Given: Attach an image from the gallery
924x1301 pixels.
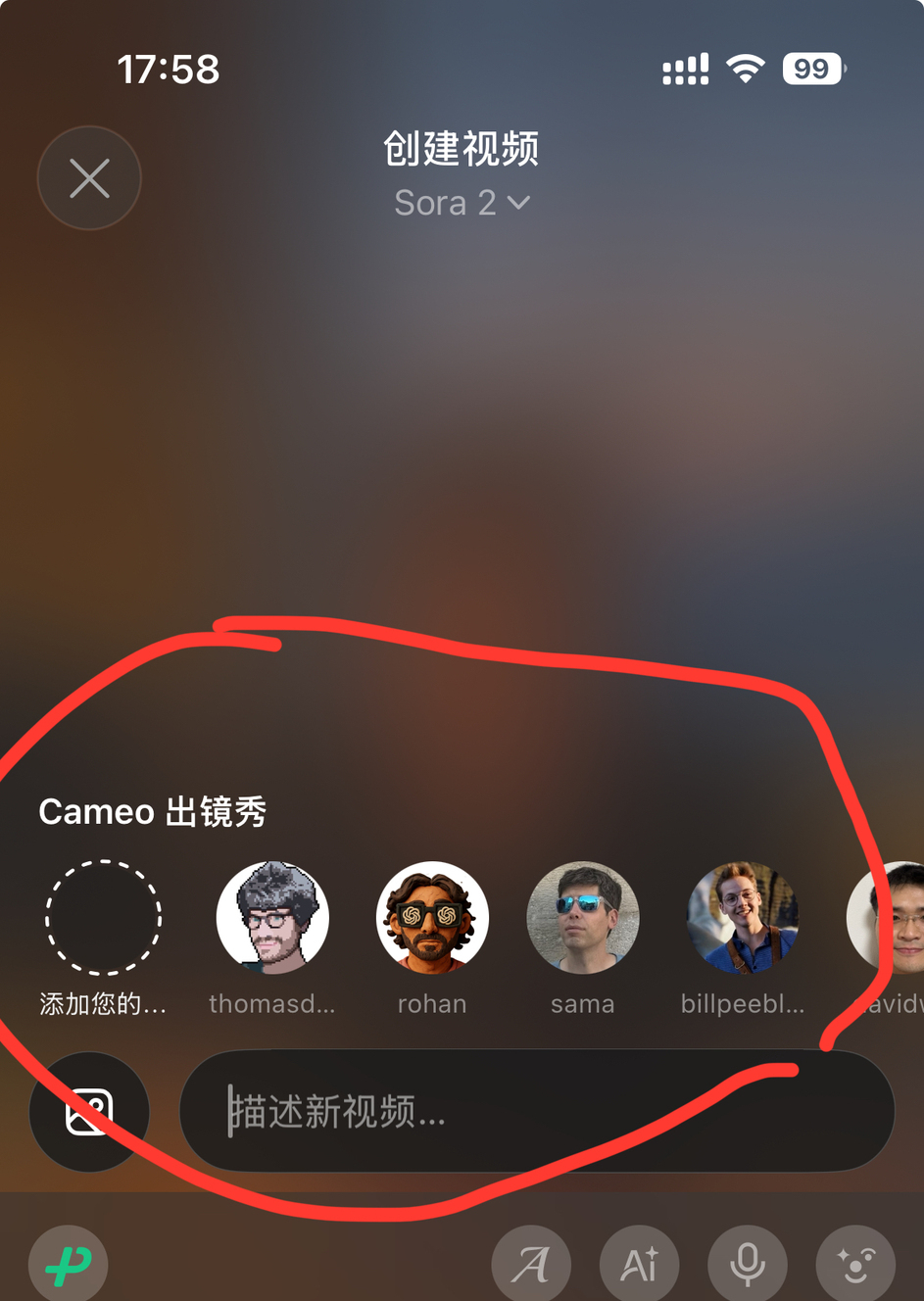Looking at the screenshot, I should (x=89, y=1111).
